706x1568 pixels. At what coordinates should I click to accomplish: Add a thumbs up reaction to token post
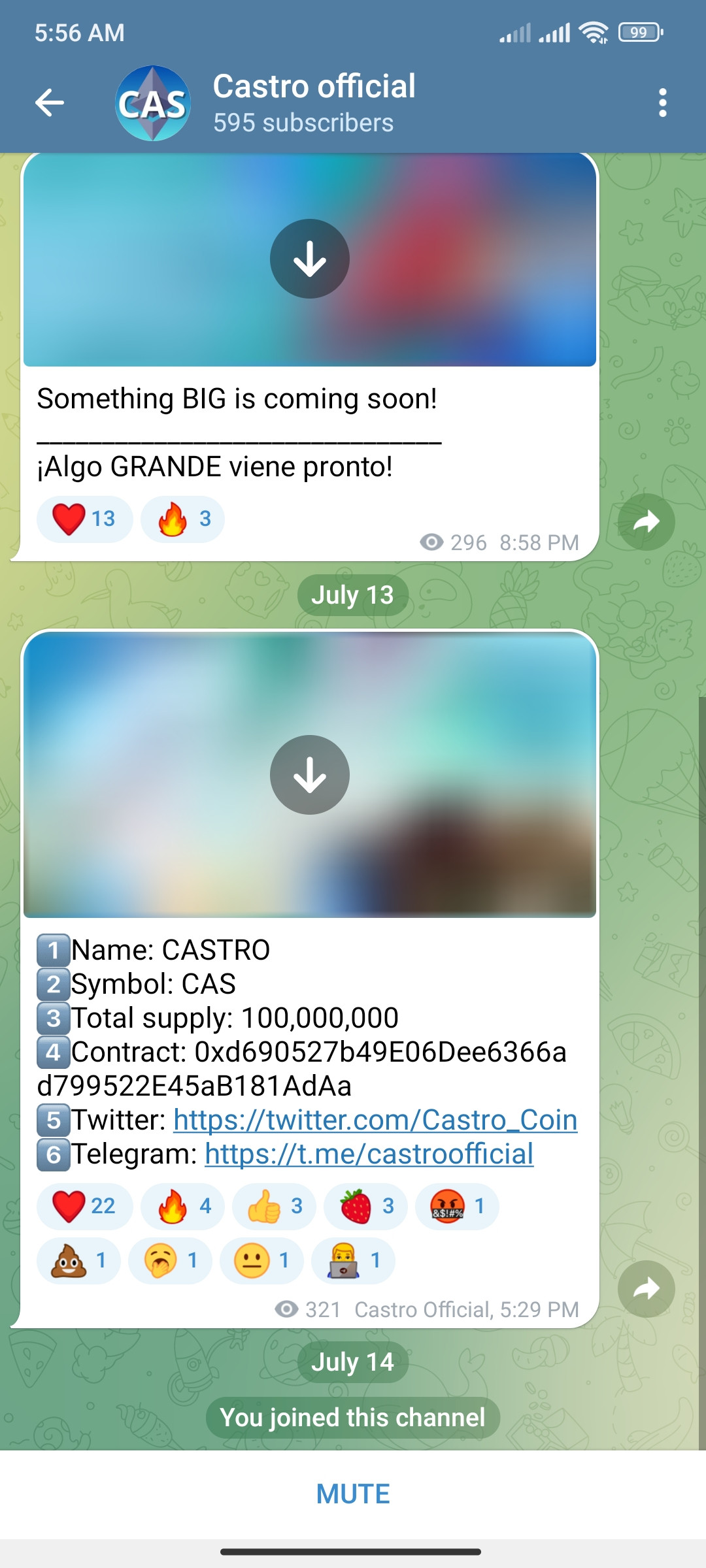point(275,1206)
